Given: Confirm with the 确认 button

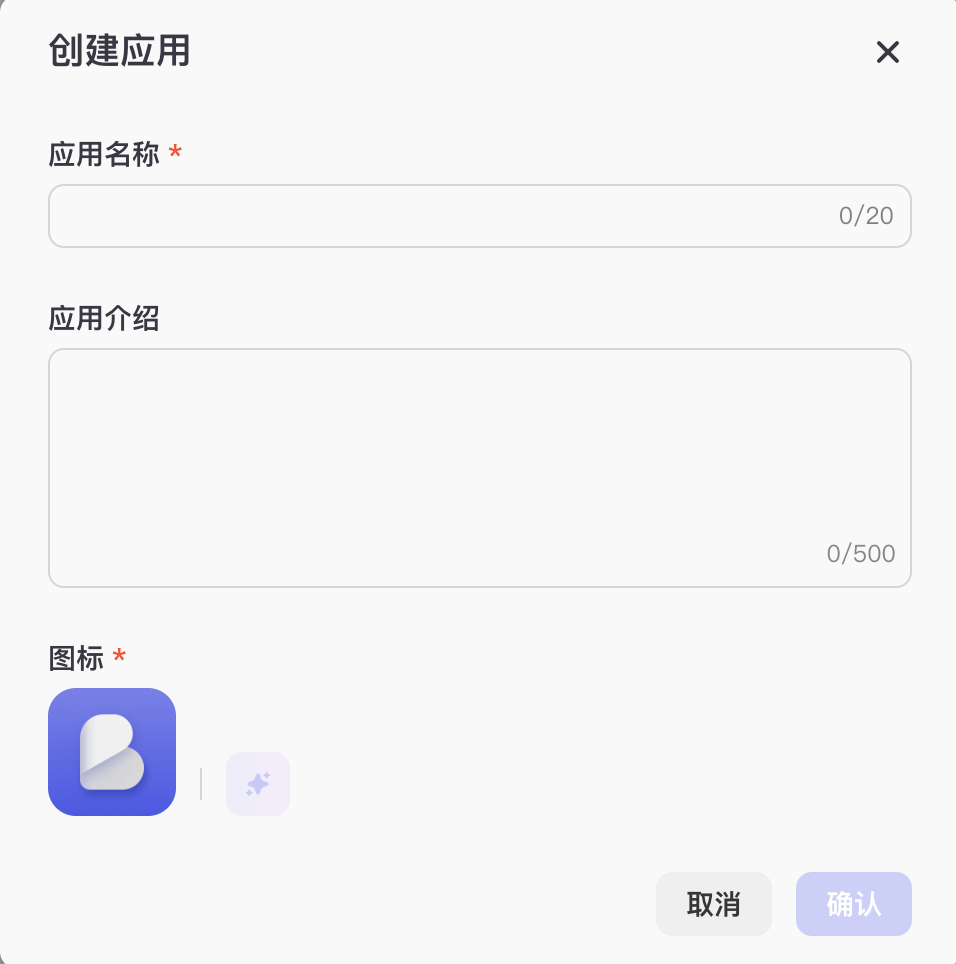Looking at the screenshot, I should 854,904.
